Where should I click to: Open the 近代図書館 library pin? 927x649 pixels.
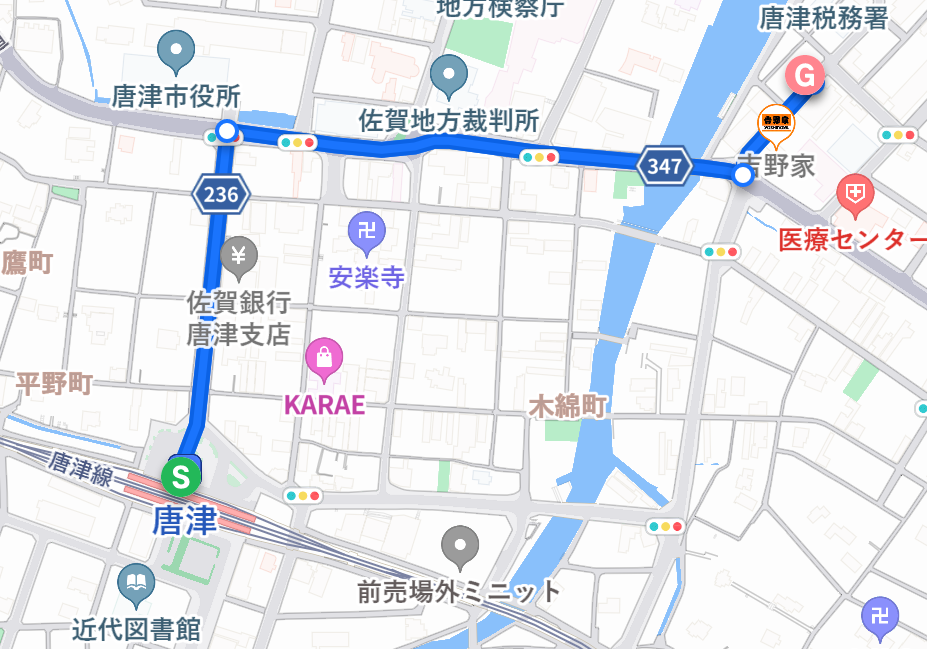pos(136,583)
